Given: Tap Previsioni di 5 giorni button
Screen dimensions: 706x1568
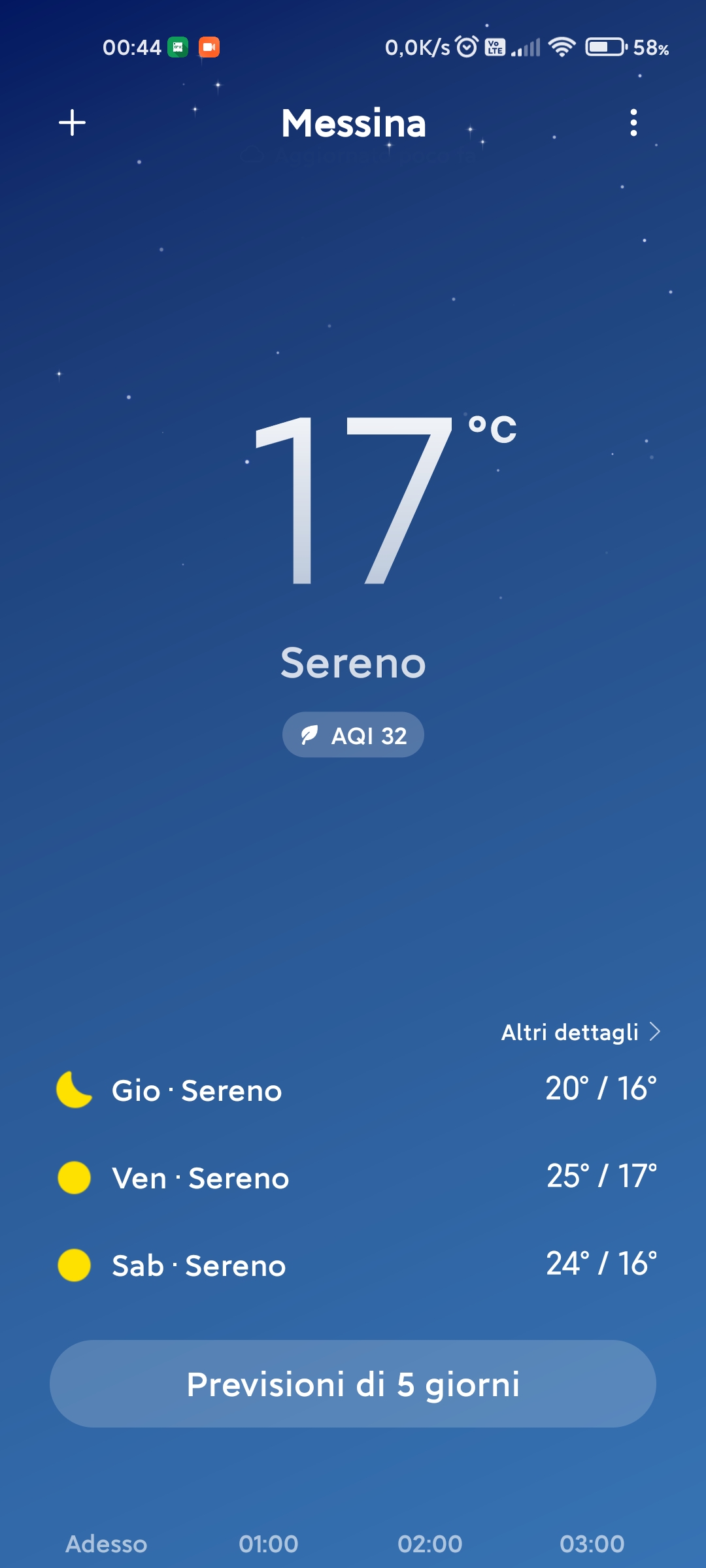Looking at the screenshot, I should (353, 1384).
